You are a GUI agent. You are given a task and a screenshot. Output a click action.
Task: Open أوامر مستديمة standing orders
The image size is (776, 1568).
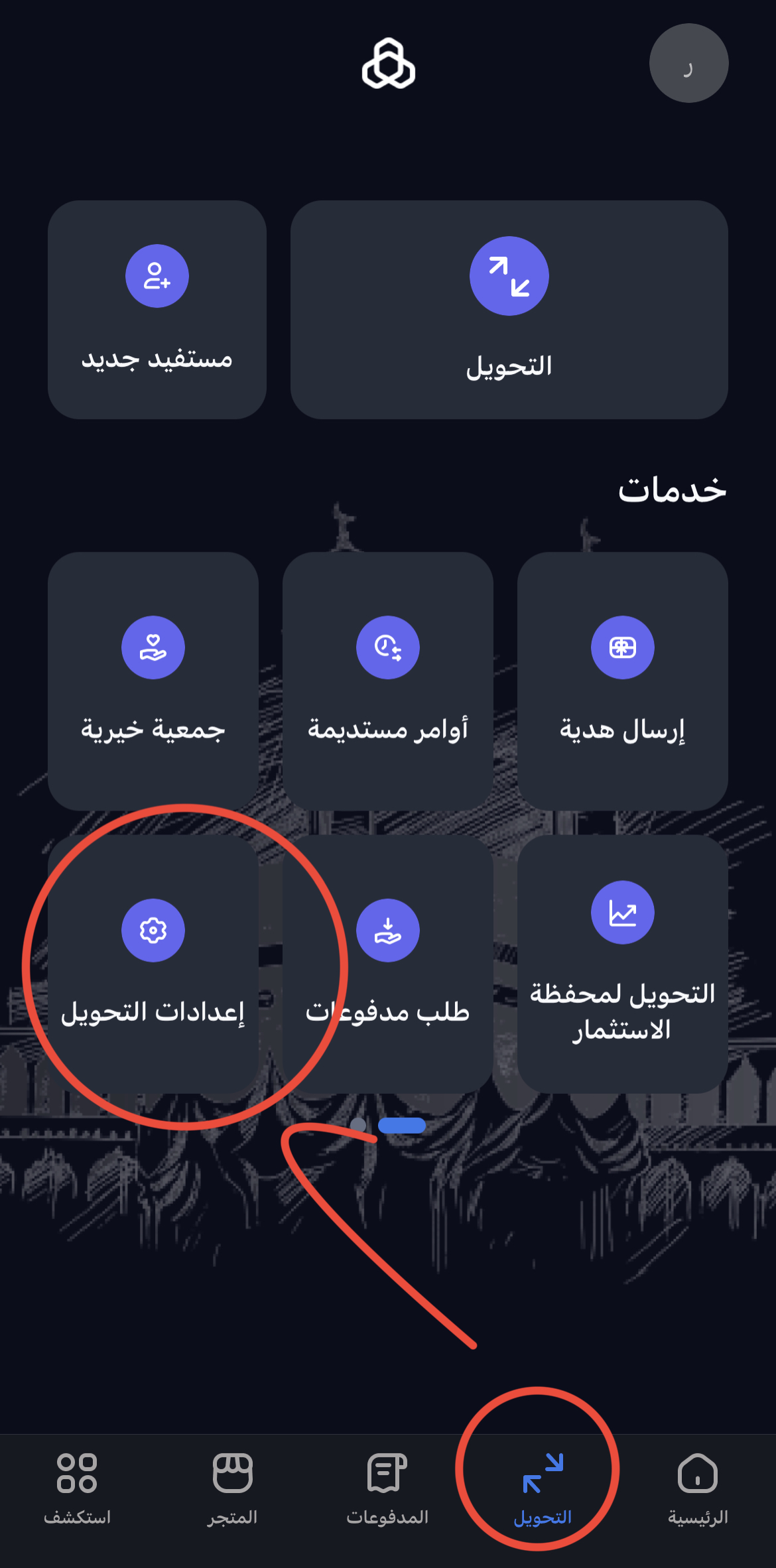pos(388,681)
